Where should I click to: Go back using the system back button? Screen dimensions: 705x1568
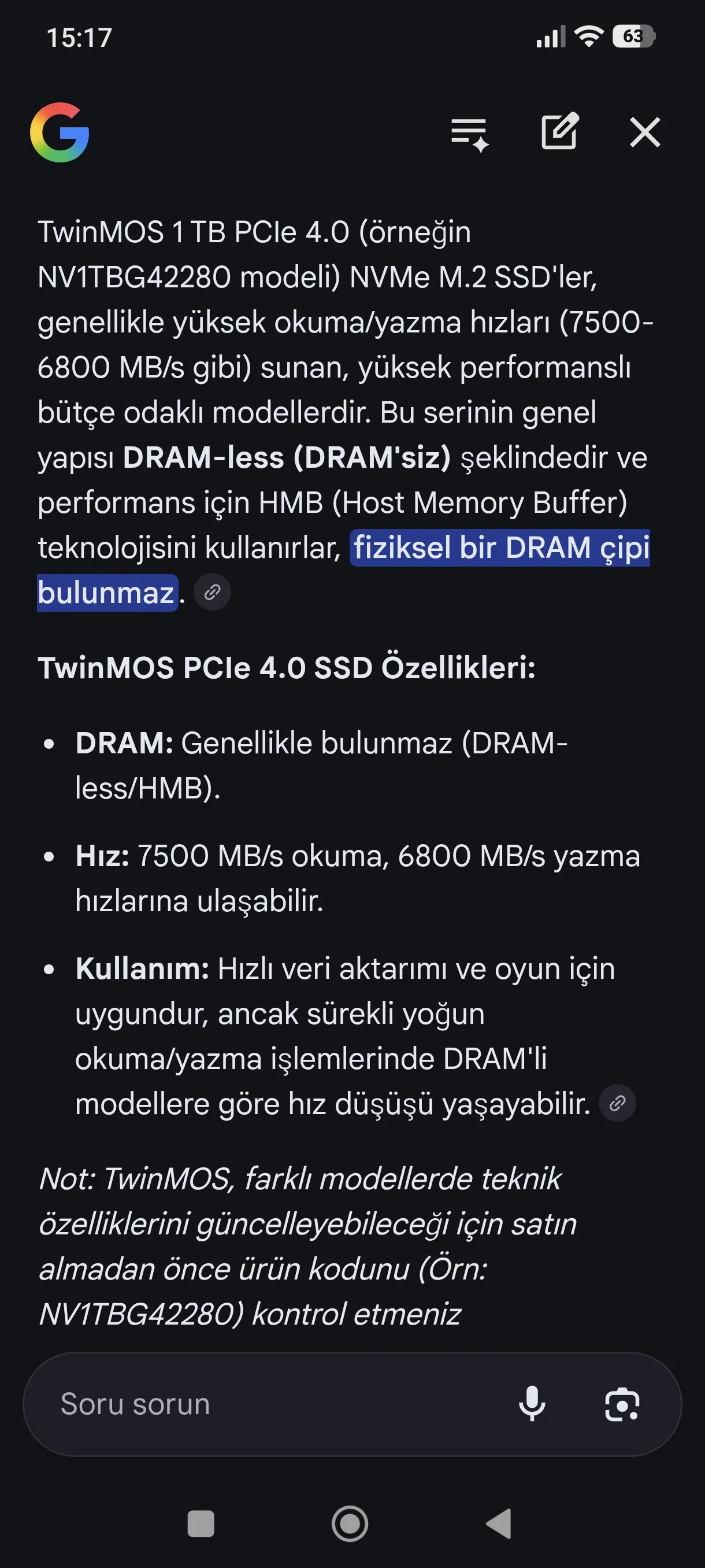click(499, 1524)
